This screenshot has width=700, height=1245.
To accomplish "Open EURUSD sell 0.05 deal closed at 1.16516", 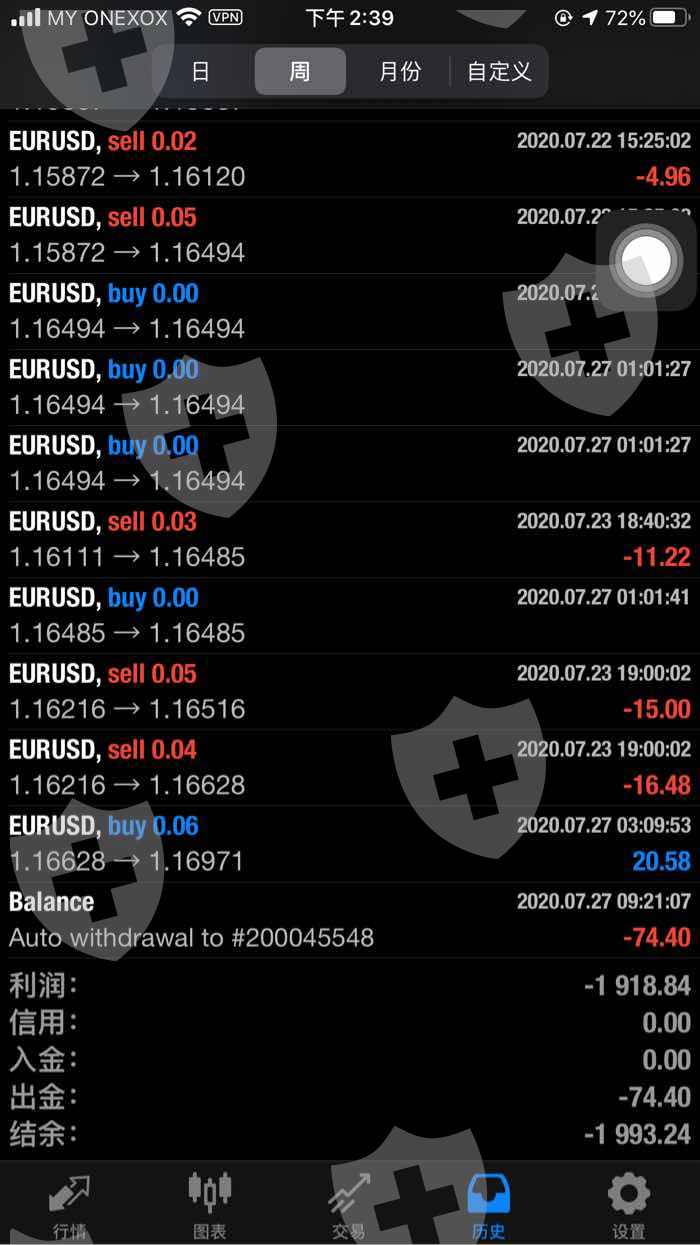I will coord(350,691).
